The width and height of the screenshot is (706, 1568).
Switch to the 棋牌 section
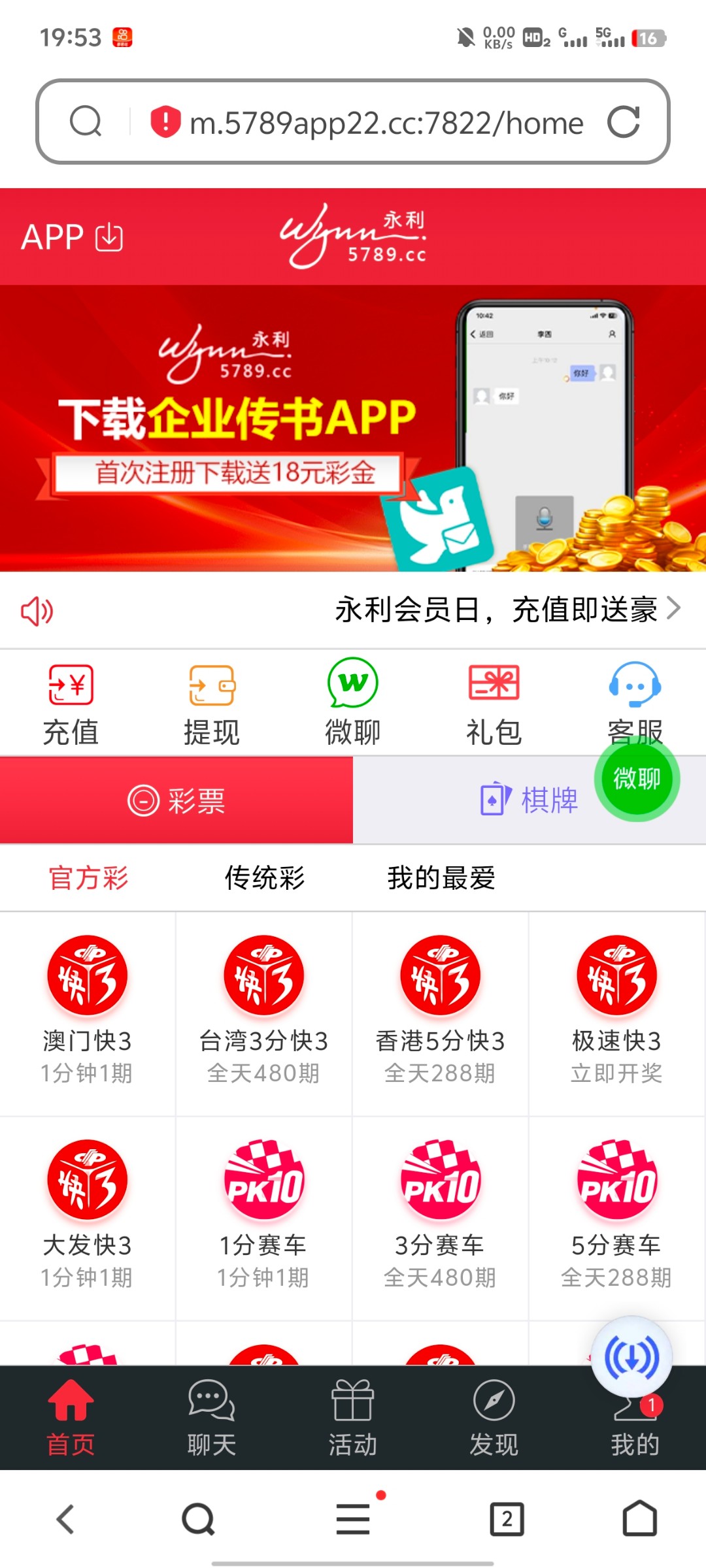[529, 800]
